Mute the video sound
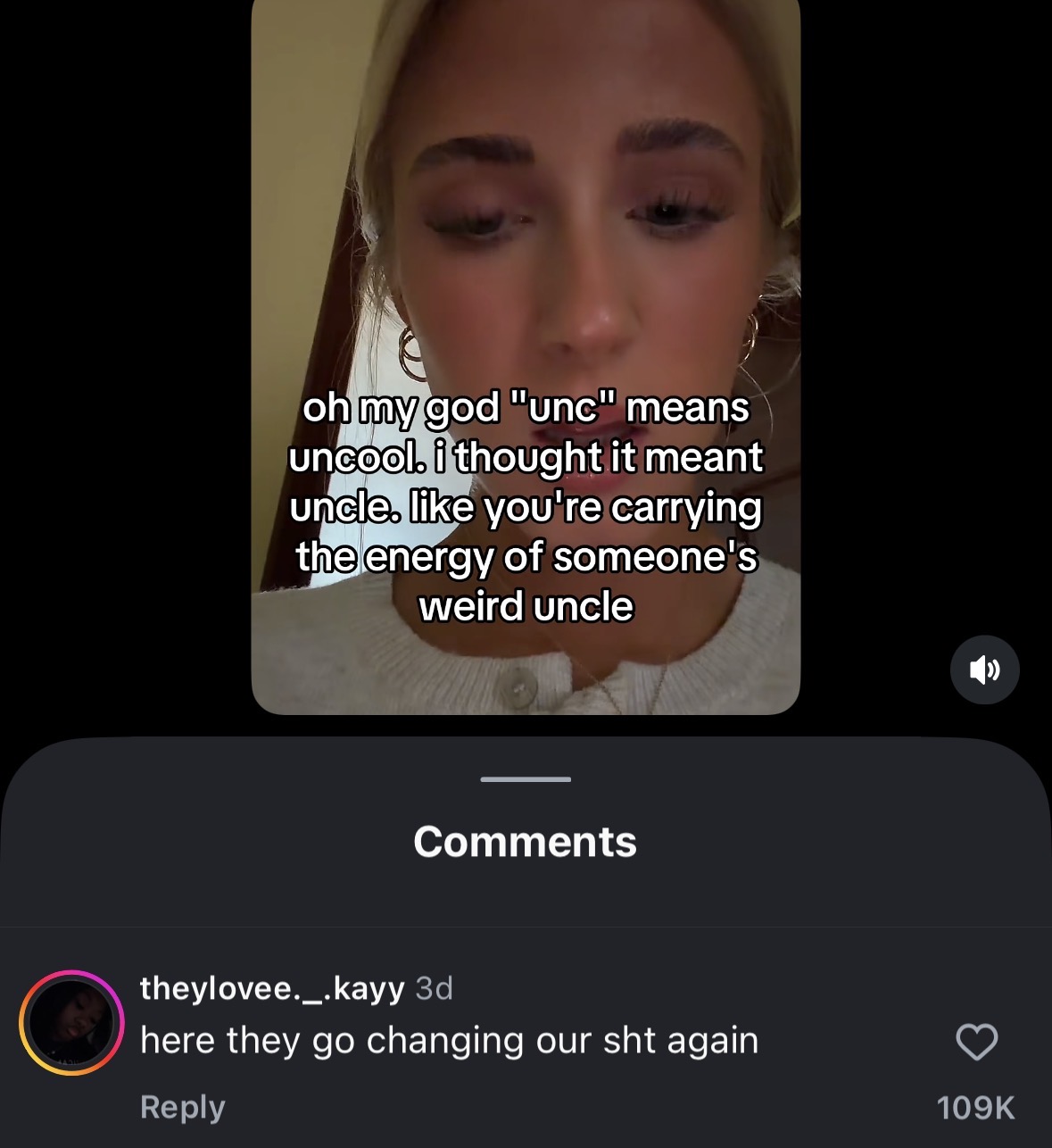This screenshot has height=1148, width=1052. [x=984, y=670]
